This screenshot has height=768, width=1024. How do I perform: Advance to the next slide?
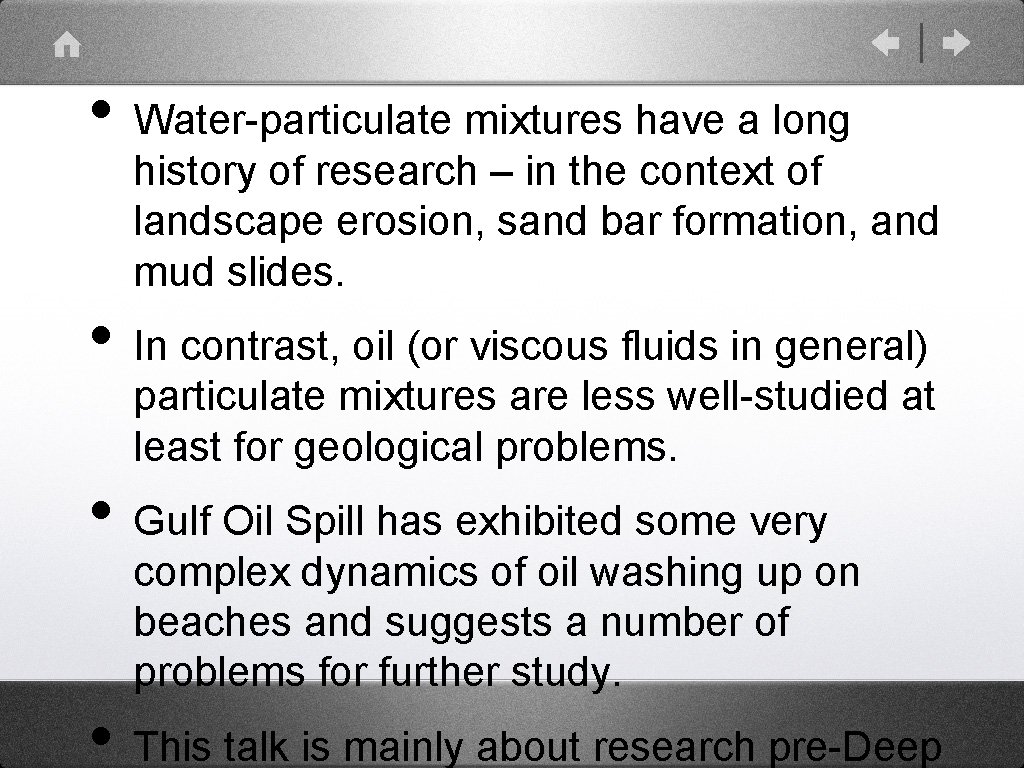point(956,43)
